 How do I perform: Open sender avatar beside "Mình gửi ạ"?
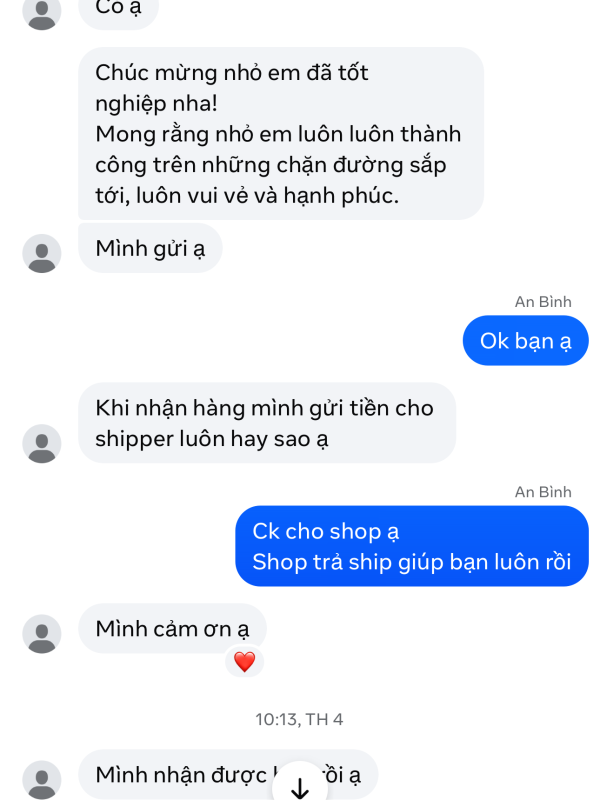tap(42, 253)
